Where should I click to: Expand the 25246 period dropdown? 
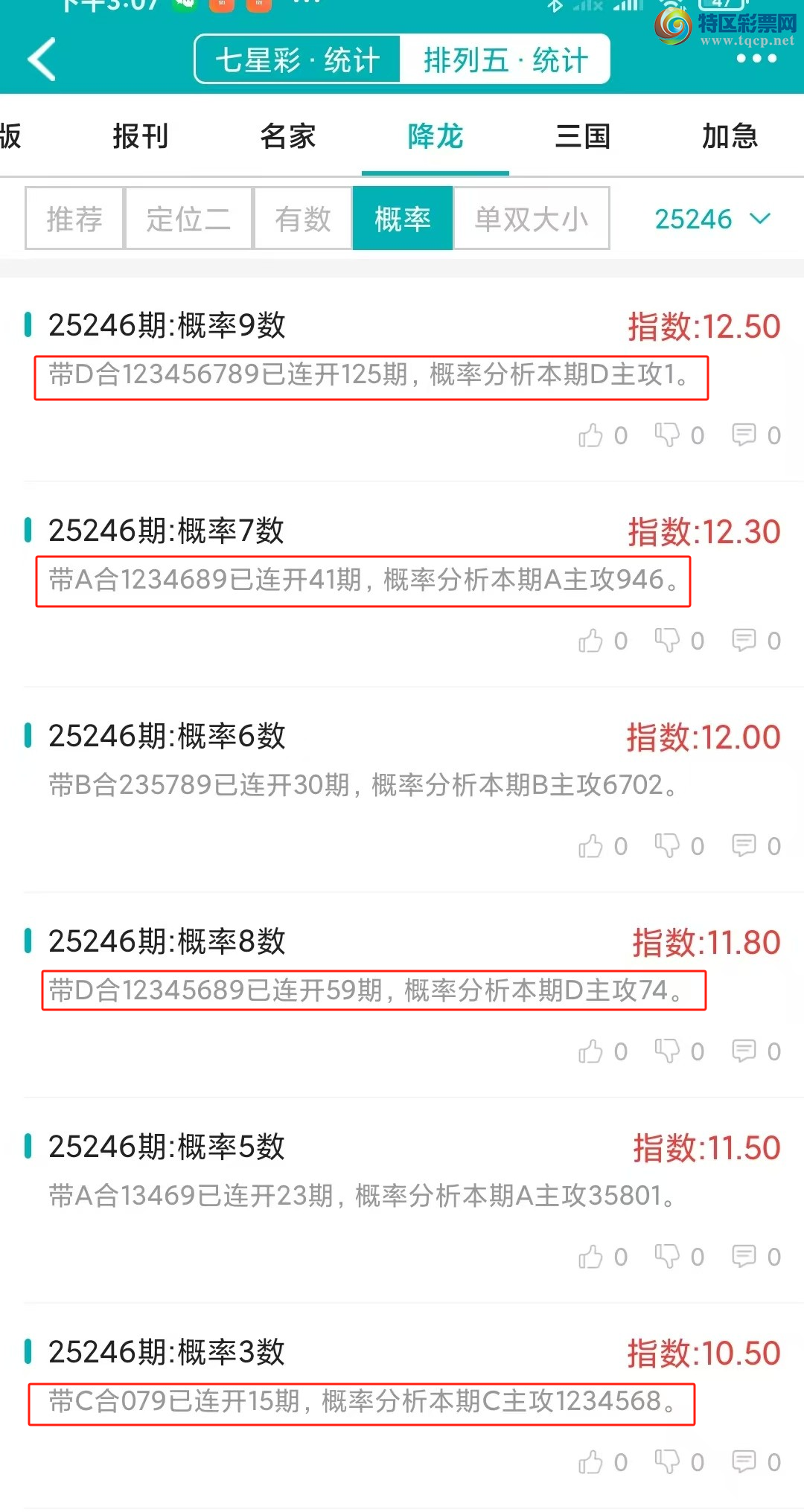click(x=712, y=219)
